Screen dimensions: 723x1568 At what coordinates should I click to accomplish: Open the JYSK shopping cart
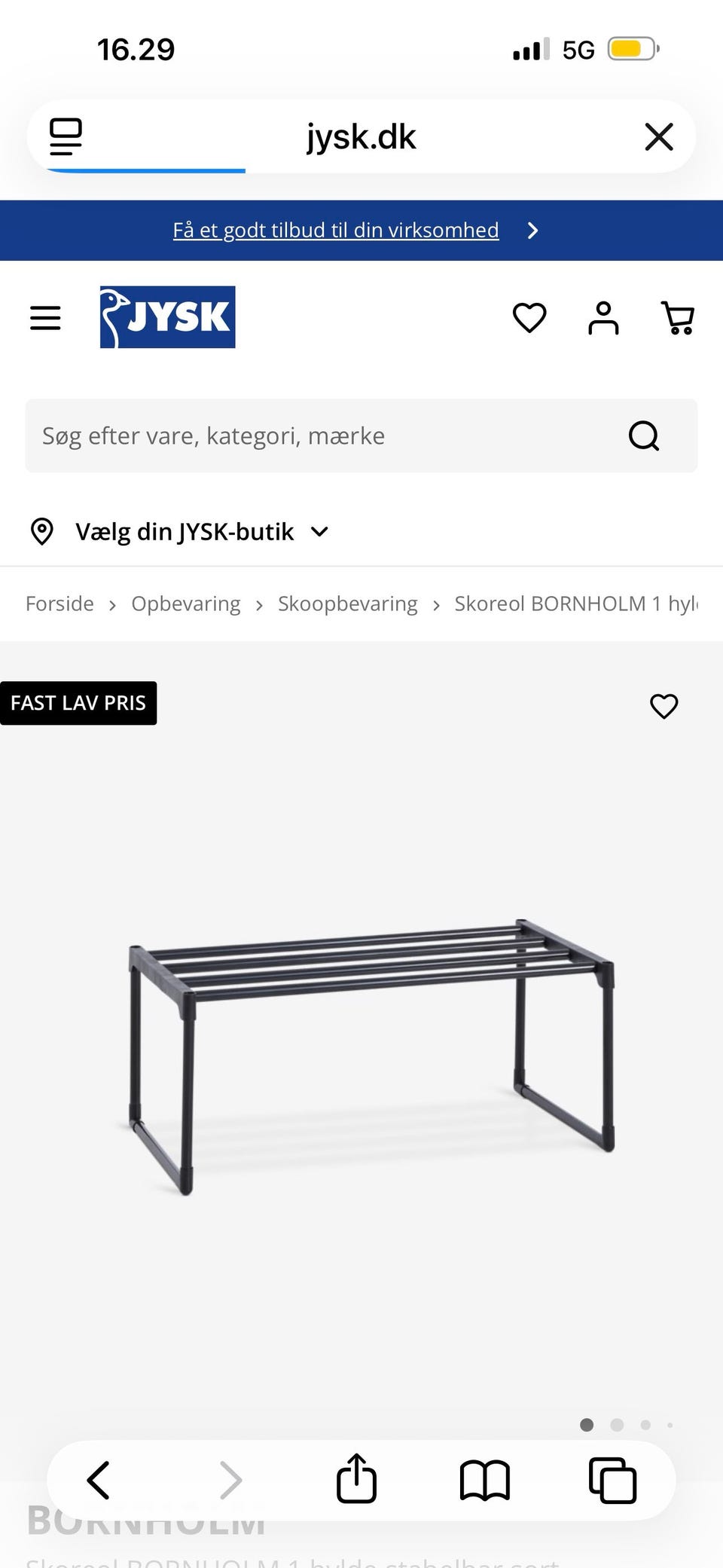677,317
